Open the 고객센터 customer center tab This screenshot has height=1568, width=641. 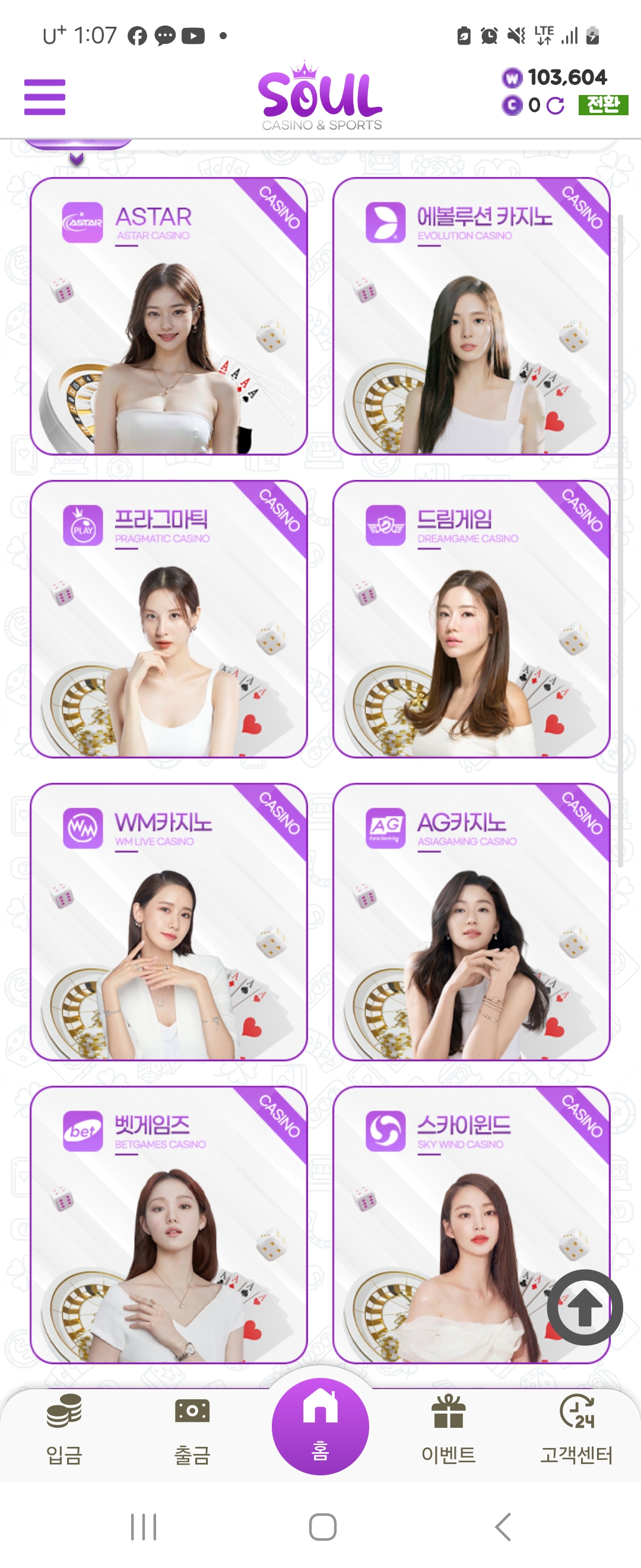(576, 1428)
